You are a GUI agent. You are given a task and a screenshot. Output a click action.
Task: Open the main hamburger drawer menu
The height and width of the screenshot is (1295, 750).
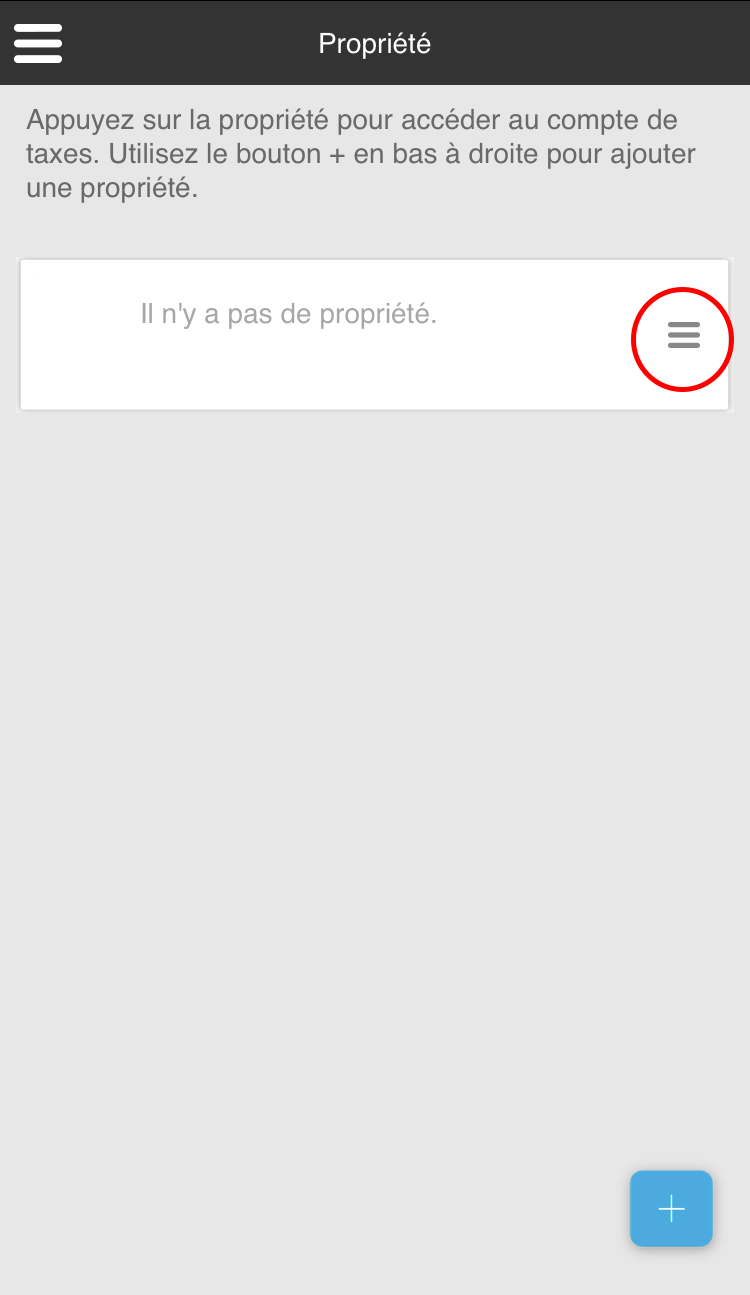pos(38,43)
